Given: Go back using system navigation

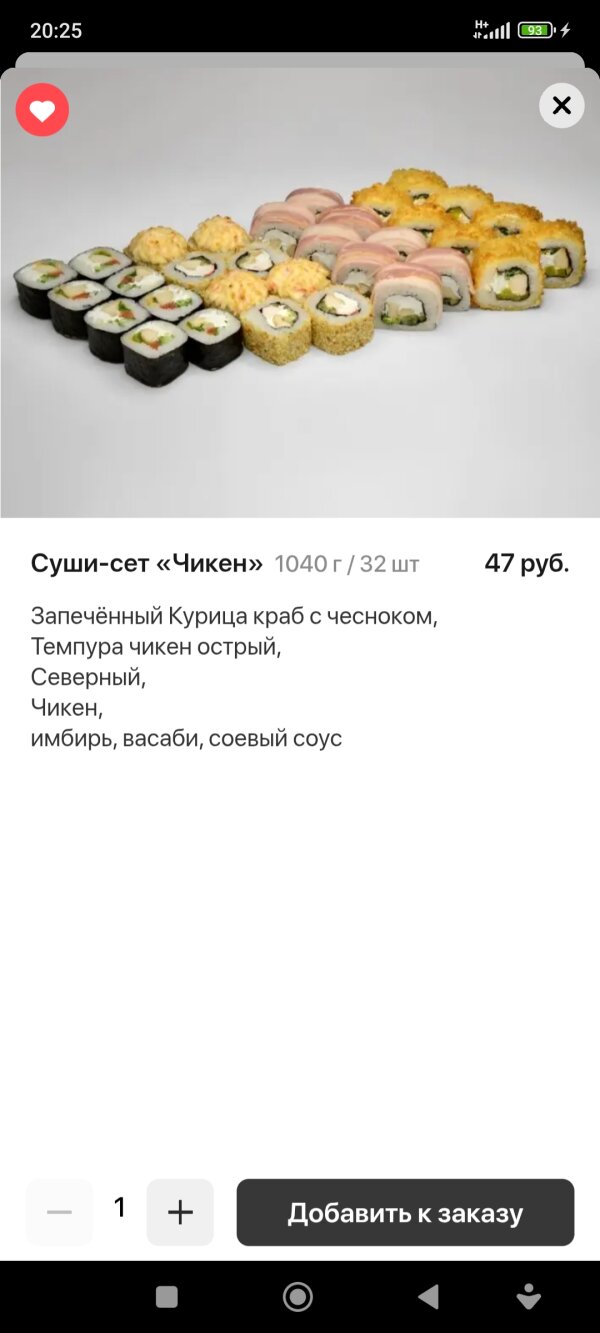Looking at the screenshot, I should coord(428,1297).
